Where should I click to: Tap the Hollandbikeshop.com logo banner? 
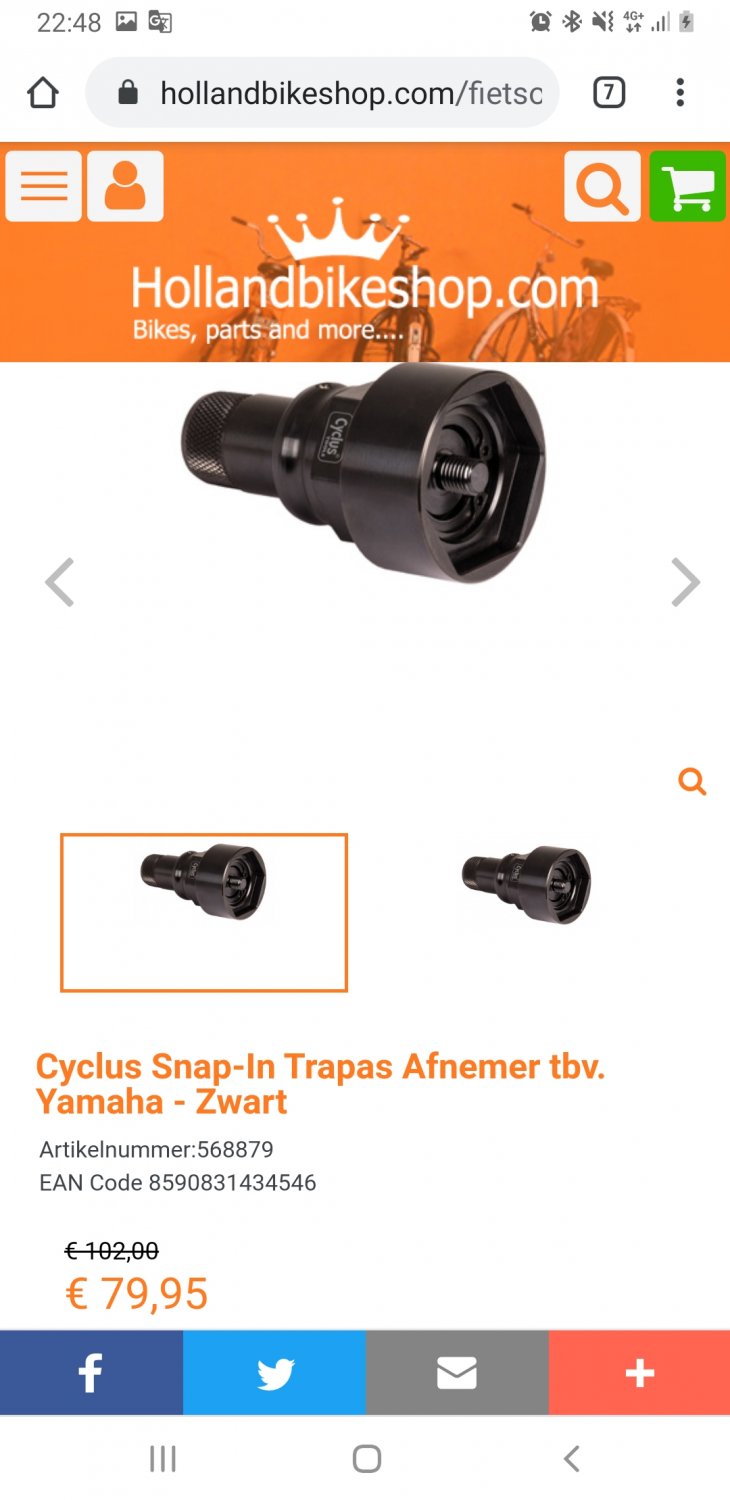pos(365,287)
